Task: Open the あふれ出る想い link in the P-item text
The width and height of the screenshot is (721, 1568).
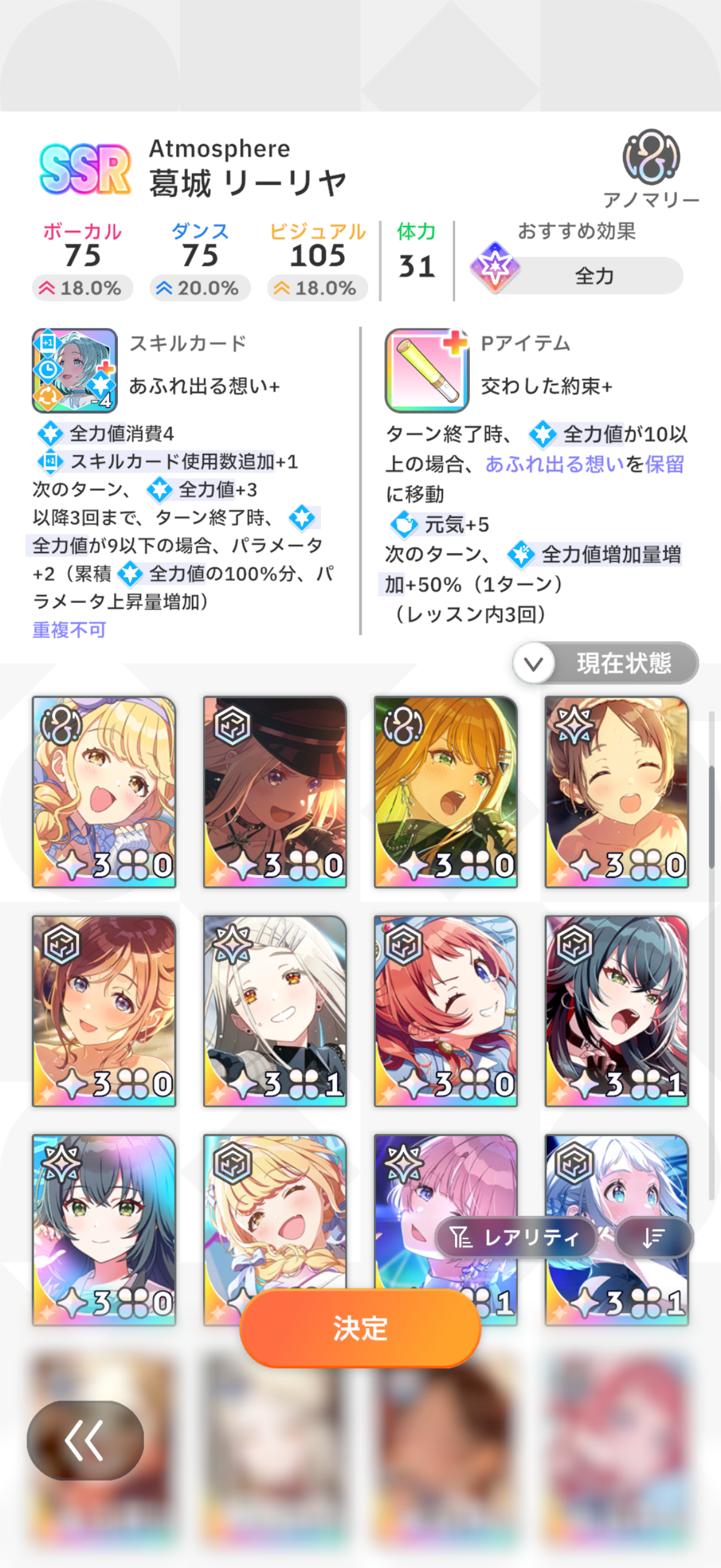Action: [554, 465]
